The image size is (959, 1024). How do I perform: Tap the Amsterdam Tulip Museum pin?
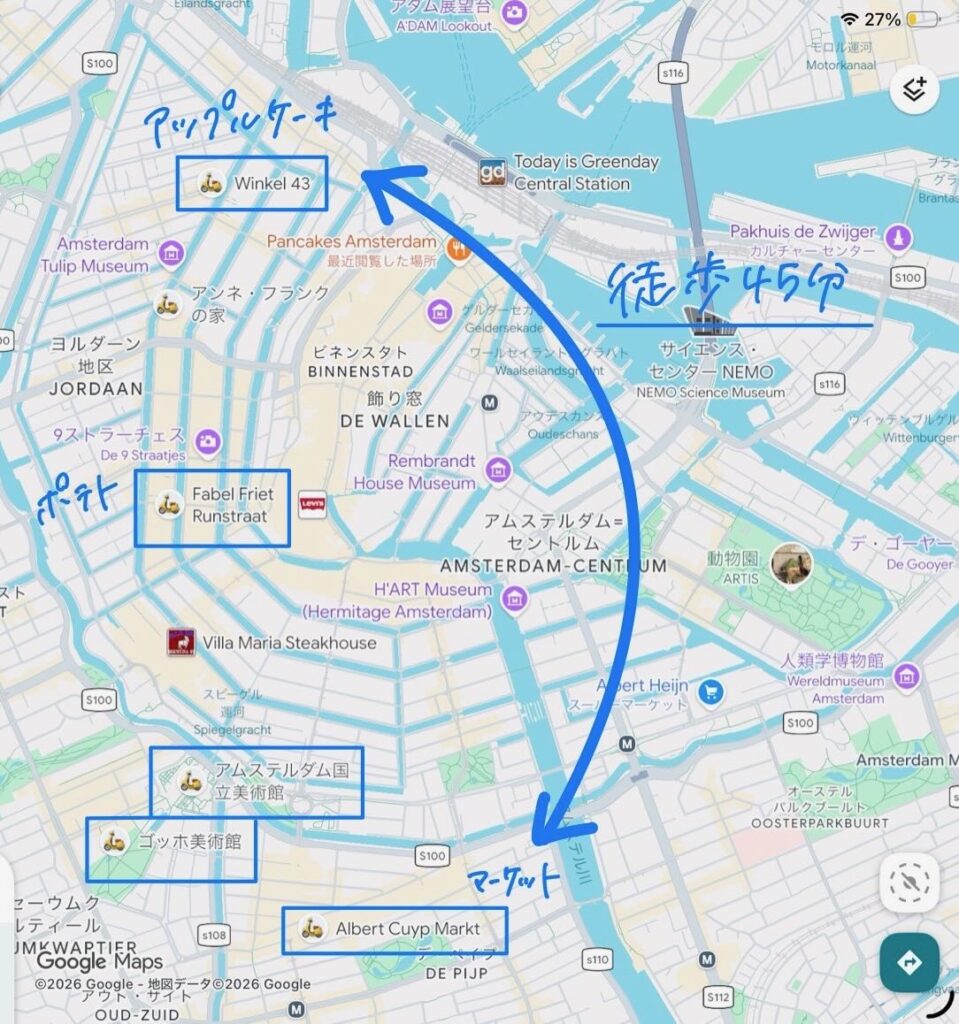pos(172,254)
